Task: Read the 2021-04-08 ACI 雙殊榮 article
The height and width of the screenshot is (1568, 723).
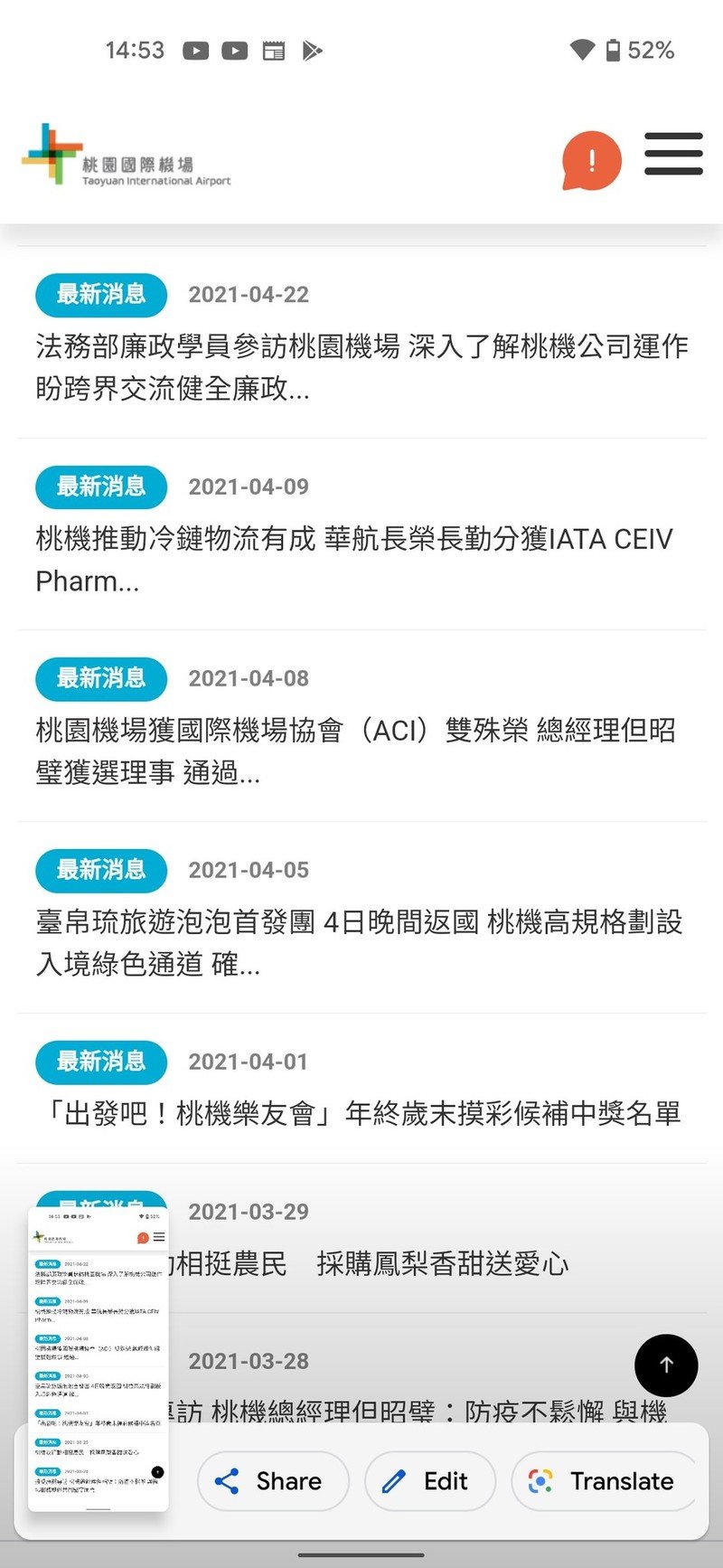Action: (x=355, y=751)
